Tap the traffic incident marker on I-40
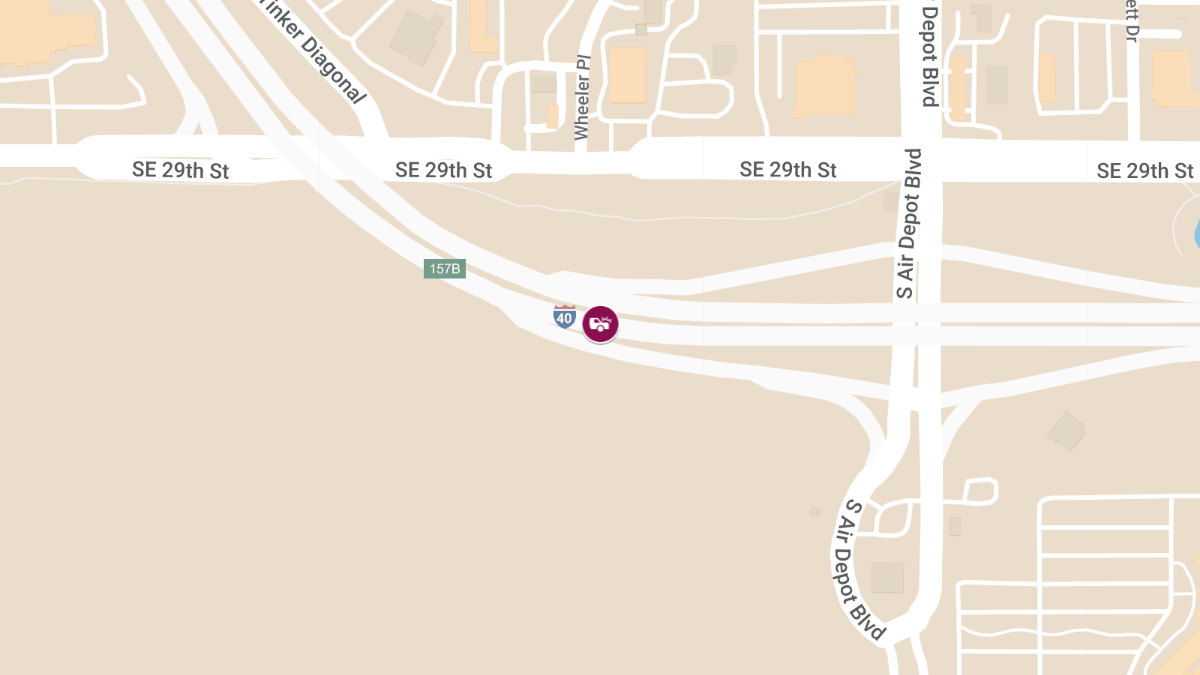This screenshot has height=675, width=1200. click(x=600, y=324)
